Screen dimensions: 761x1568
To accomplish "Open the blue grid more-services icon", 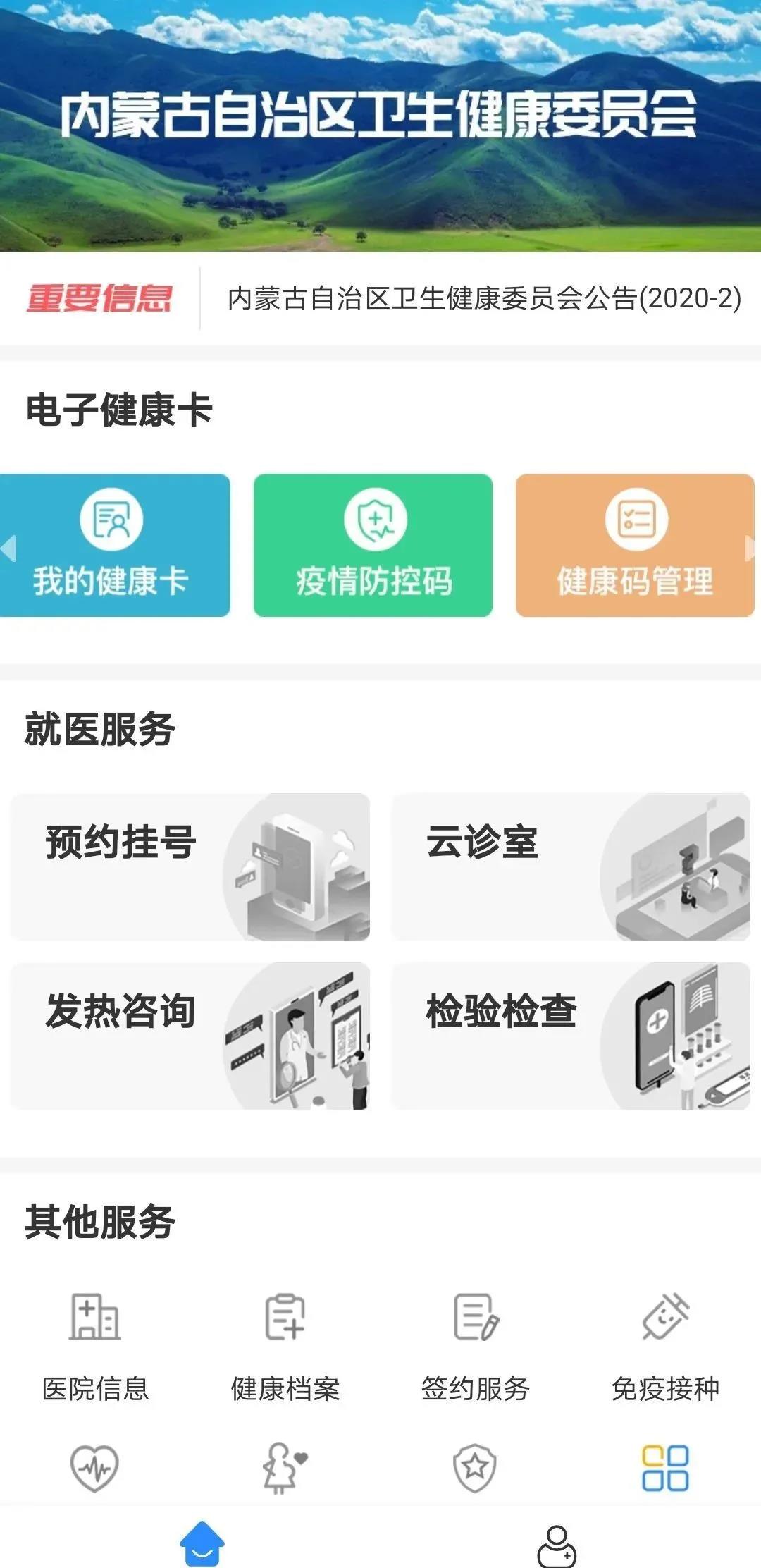I will click(x=665, y=1468).
